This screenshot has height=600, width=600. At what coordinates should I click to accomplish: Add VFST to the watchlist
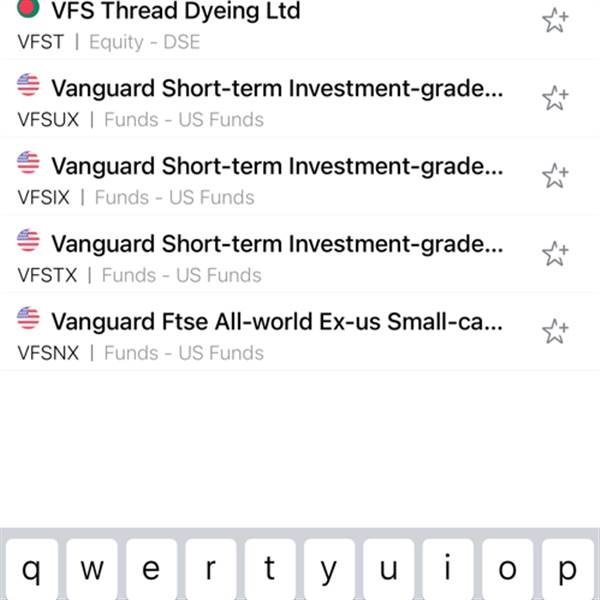coord(555,20)
